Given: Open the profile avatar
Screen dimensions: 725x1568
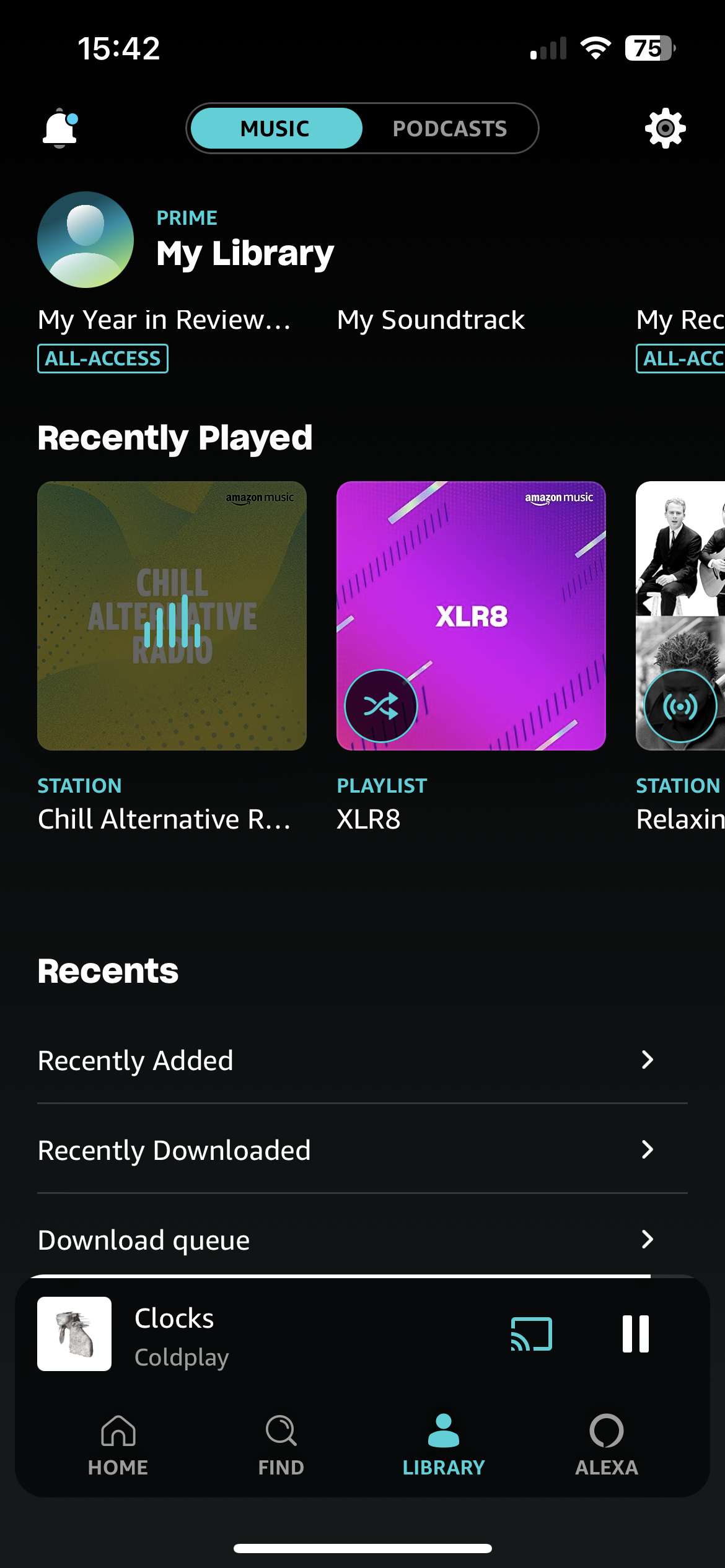Looking at the screenshot, I should (86, 240).
